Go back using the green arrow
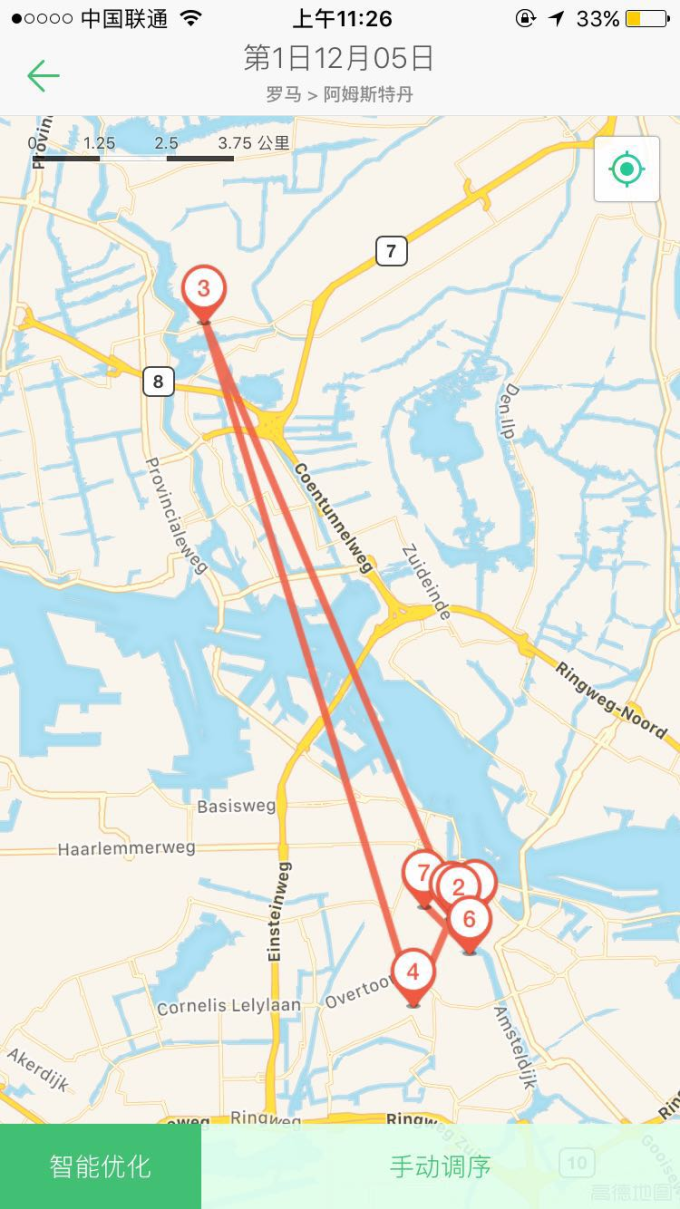Screen dimensions: 680x1209 point(43,75)
